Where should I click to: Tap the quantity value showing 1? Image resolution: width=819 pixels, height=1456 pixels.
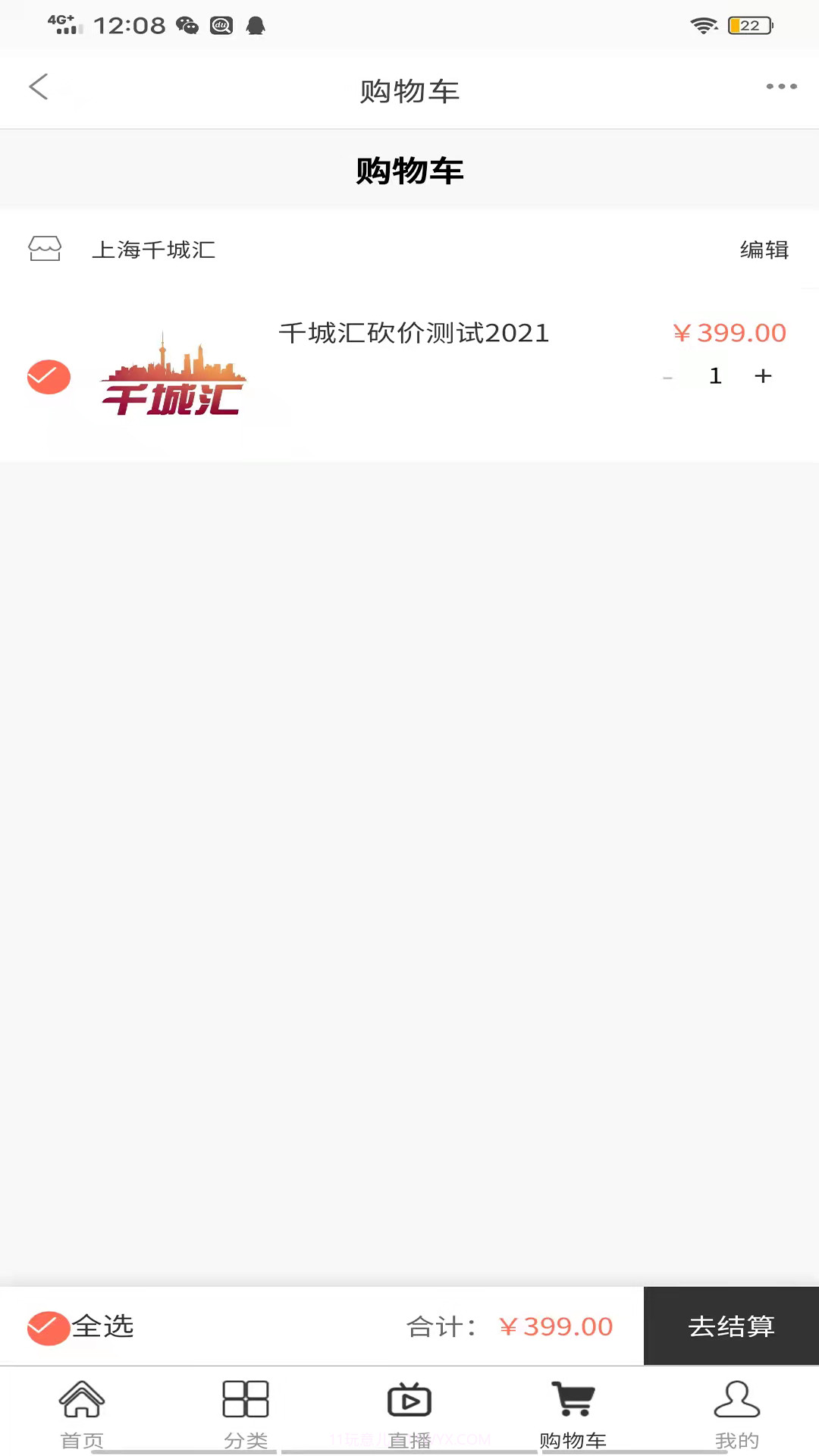(714, 376)
